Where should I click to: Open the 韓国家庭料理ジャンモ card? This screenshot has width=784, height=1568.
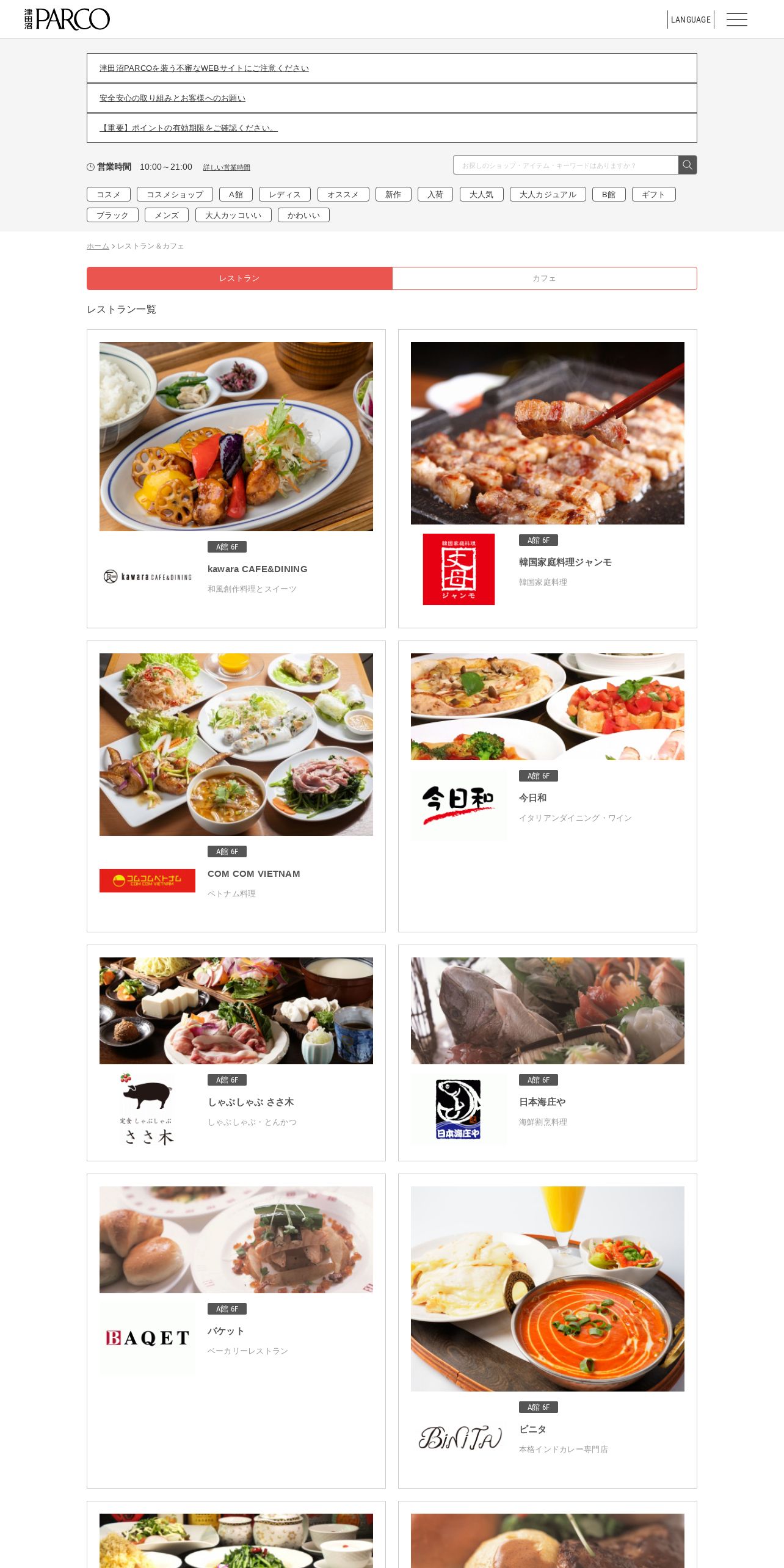click(548, 478)
